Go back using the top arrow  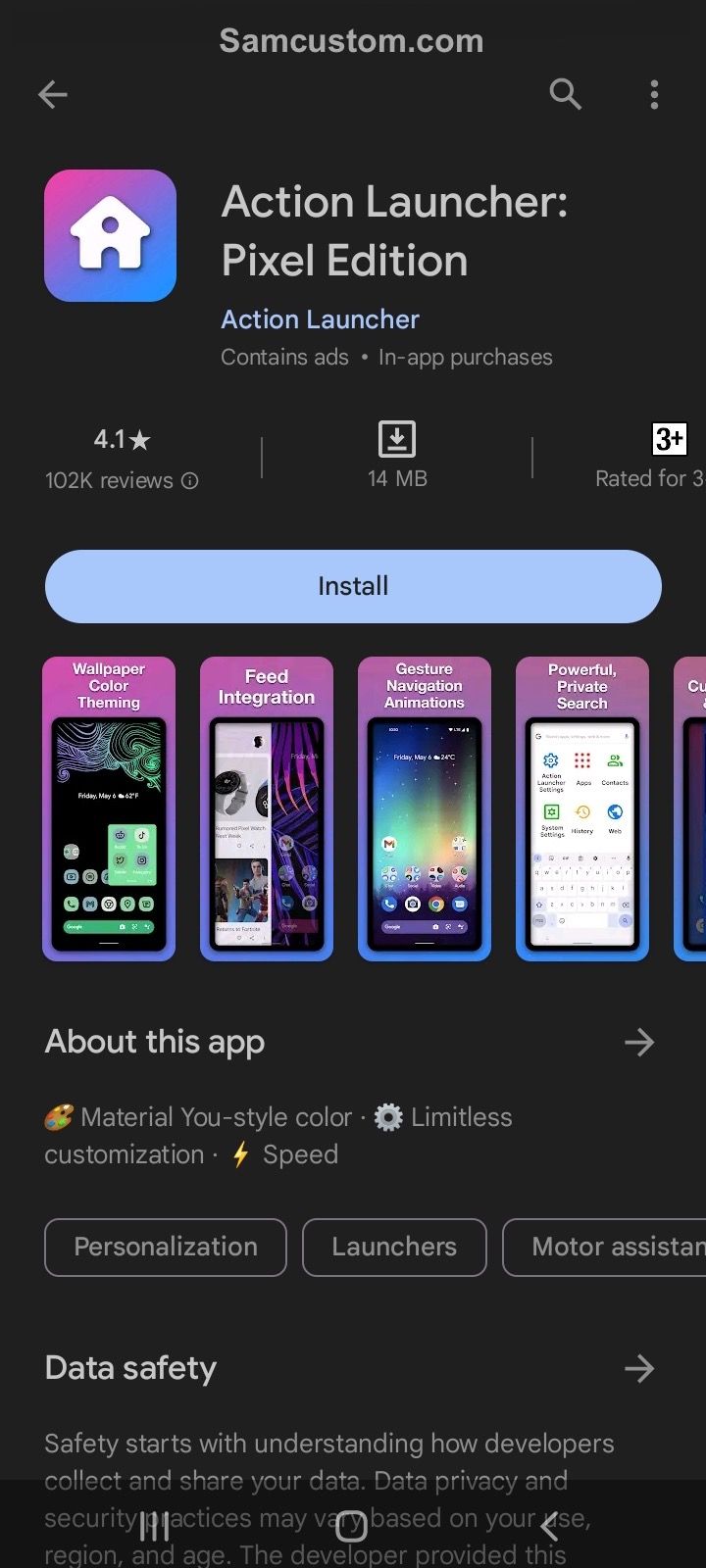53,94
